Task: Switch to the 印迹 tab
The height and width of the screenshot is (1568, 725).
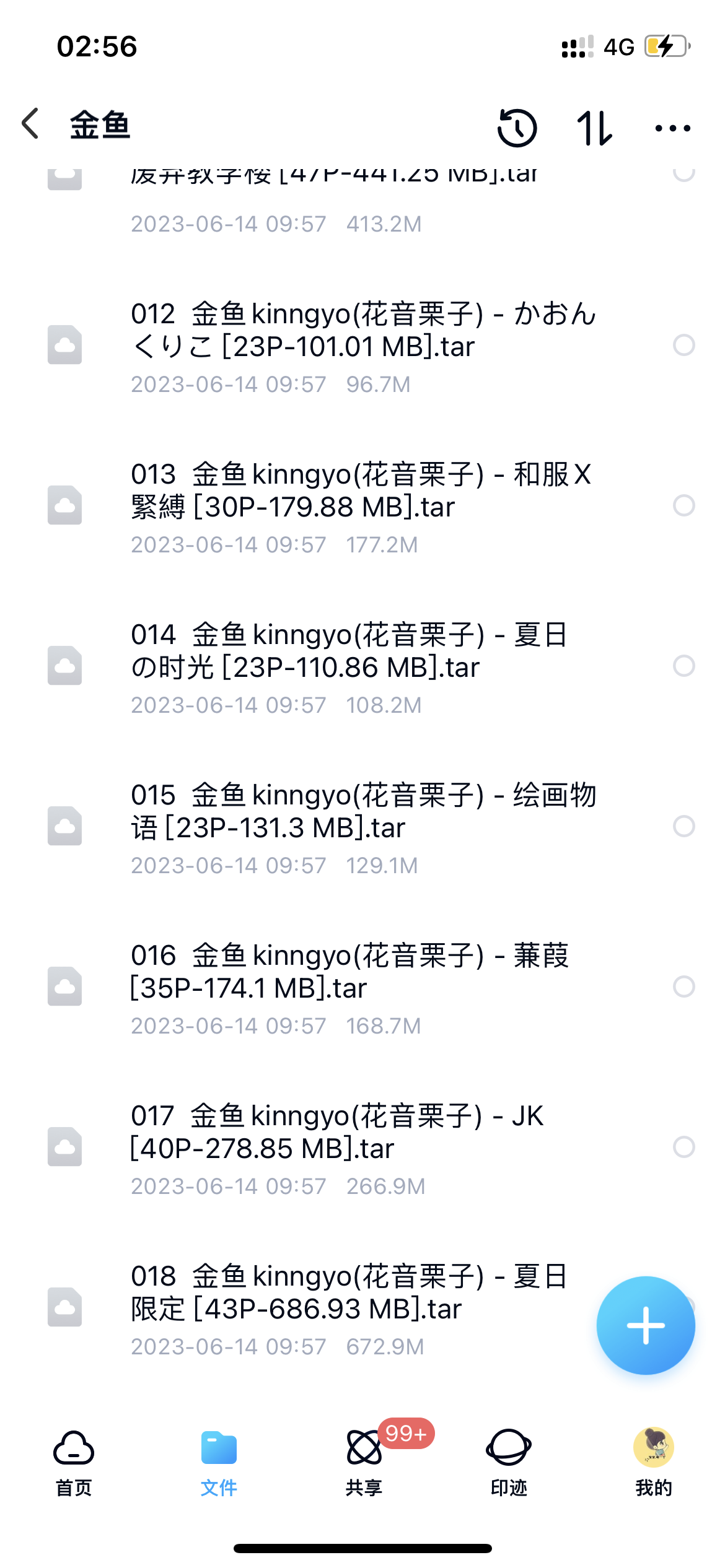Action: tap(509, 1463)
